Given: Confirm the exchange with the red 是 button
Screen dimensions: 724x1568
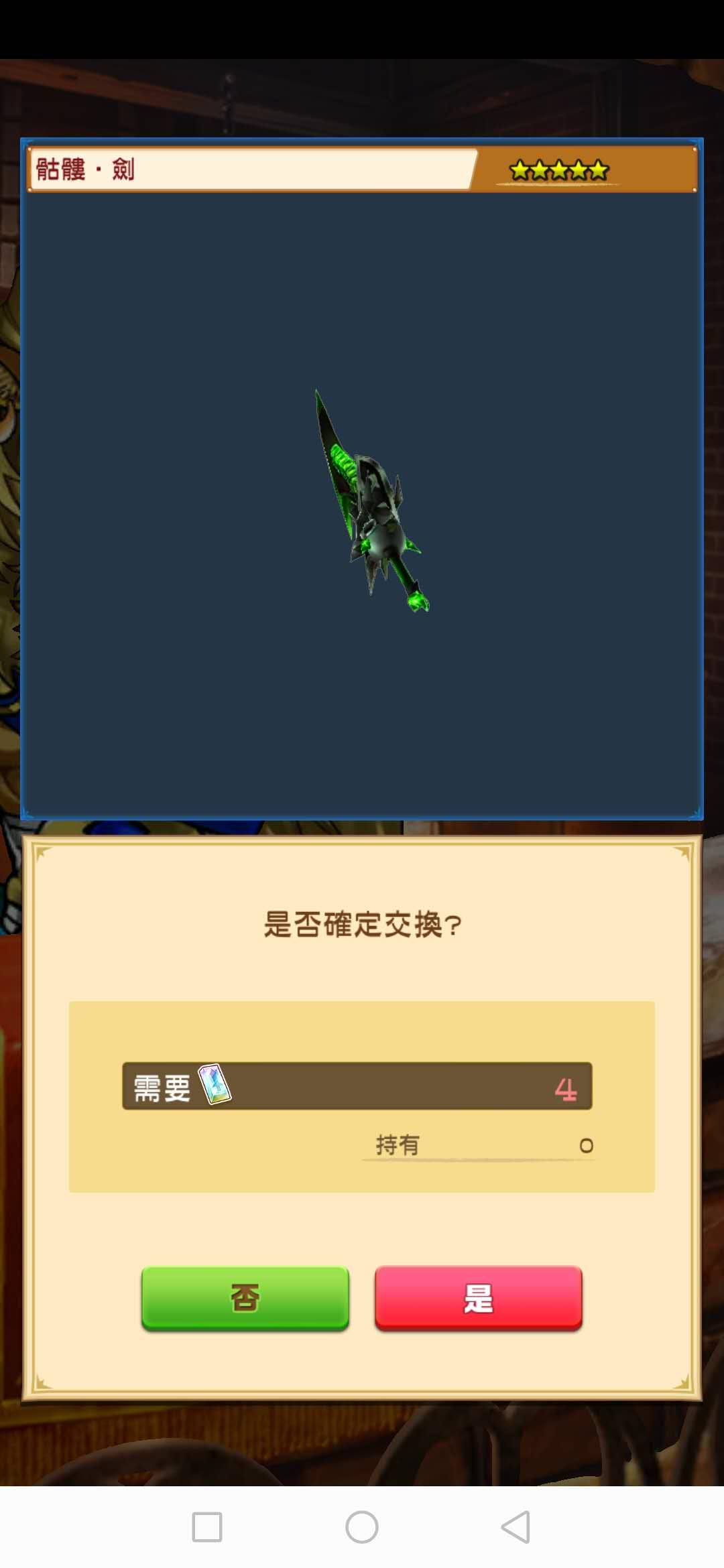Looking at the screenshot, I should coord(478,1297).
